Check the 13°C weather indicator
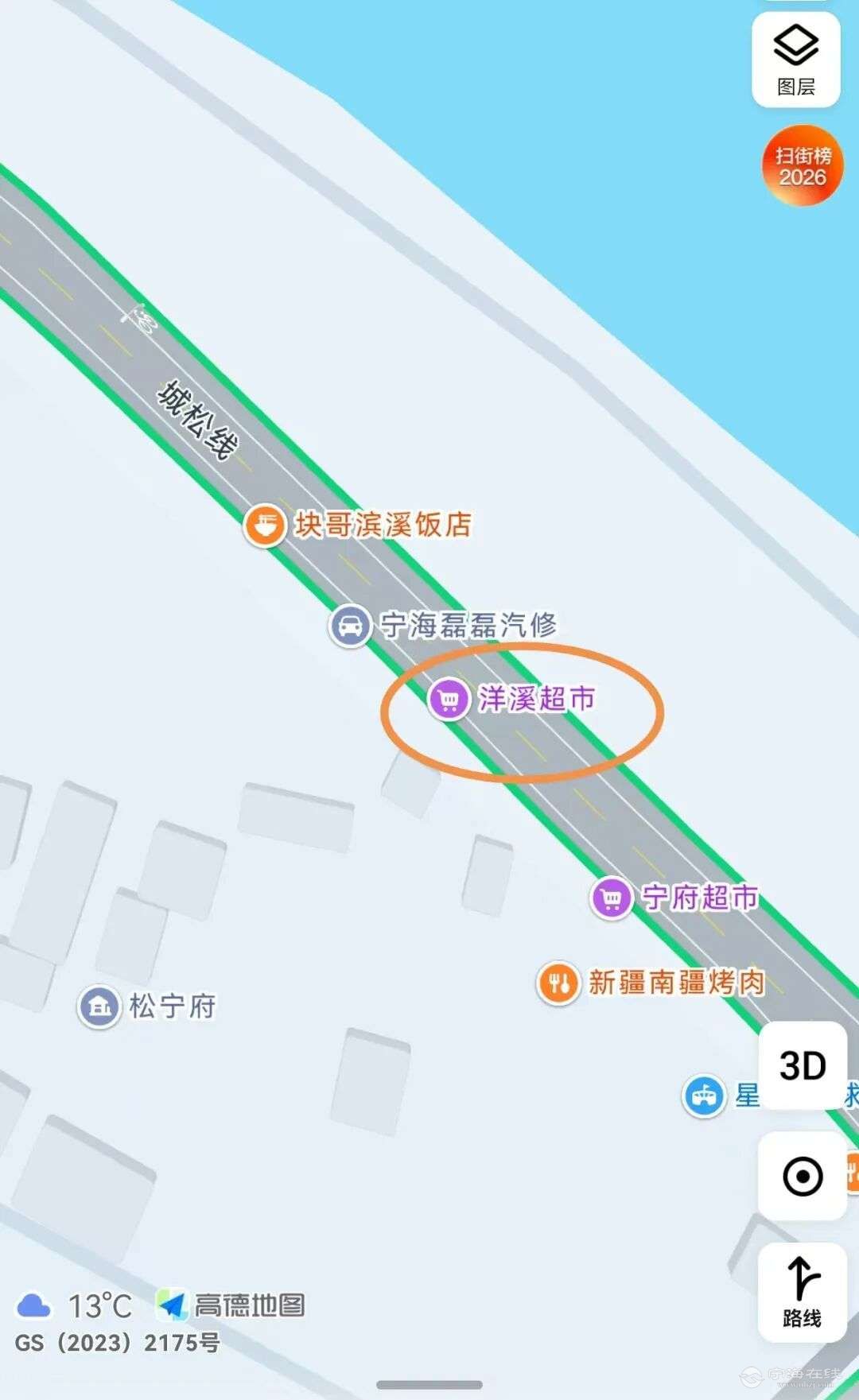Screen dimensions: 859x1400 point(76,1305)
